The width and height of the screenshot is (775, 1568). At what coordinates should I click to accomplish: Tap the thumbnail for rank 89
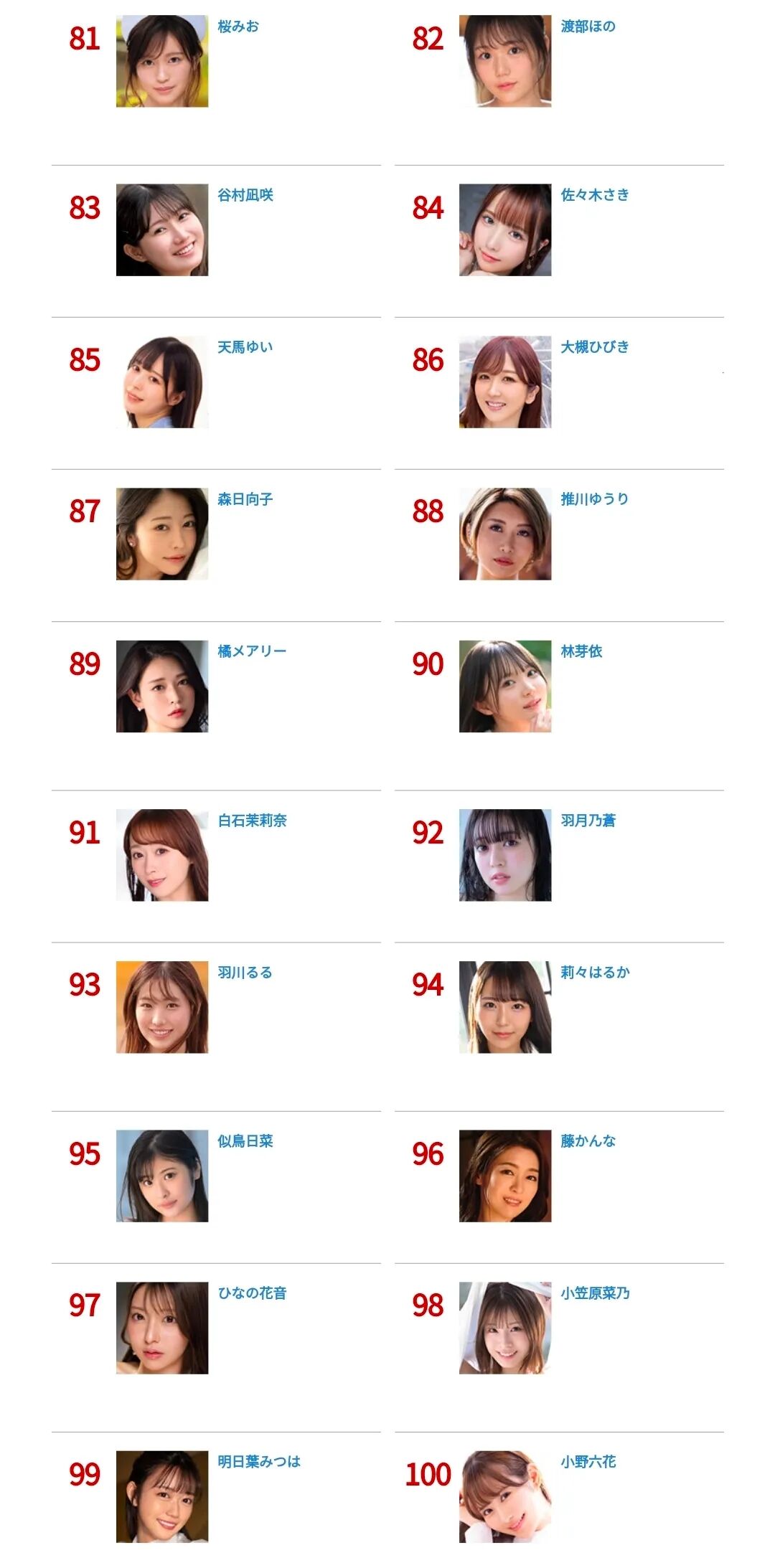162,686
